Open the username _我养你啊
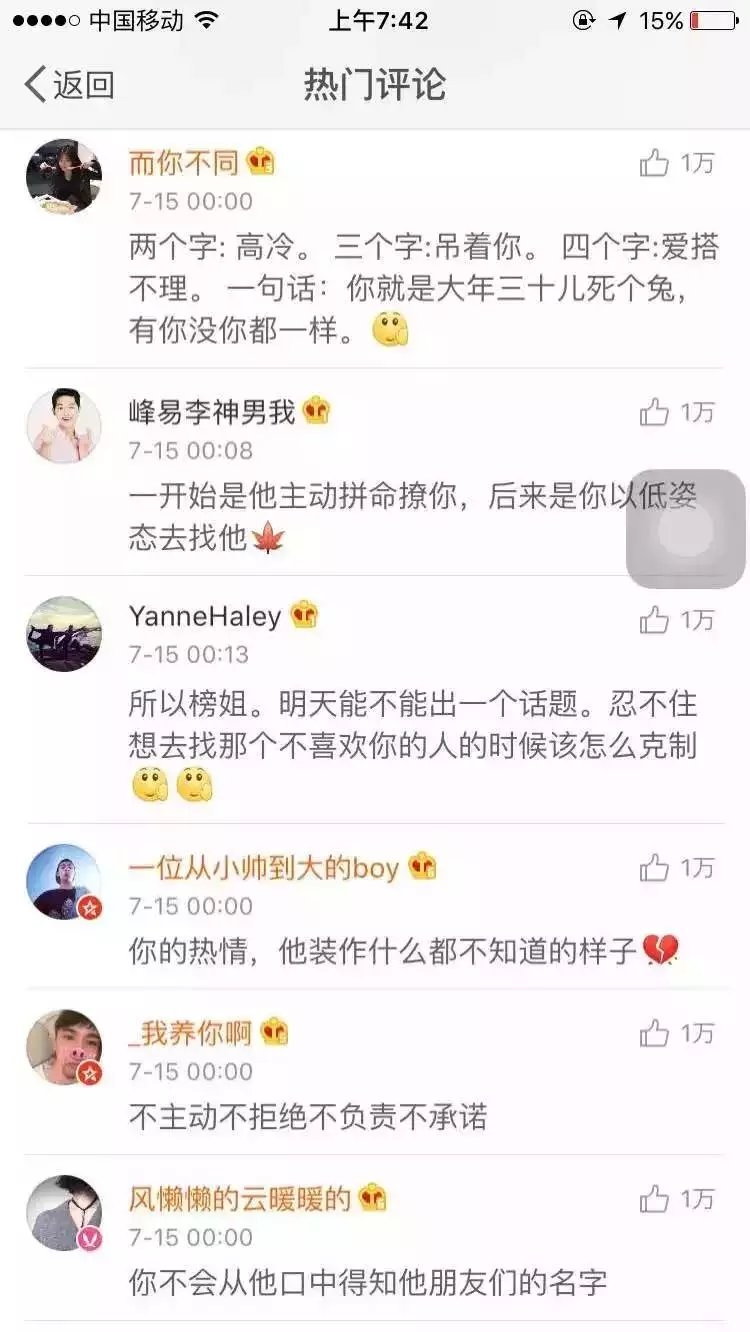 click(x=190, y=1033)
